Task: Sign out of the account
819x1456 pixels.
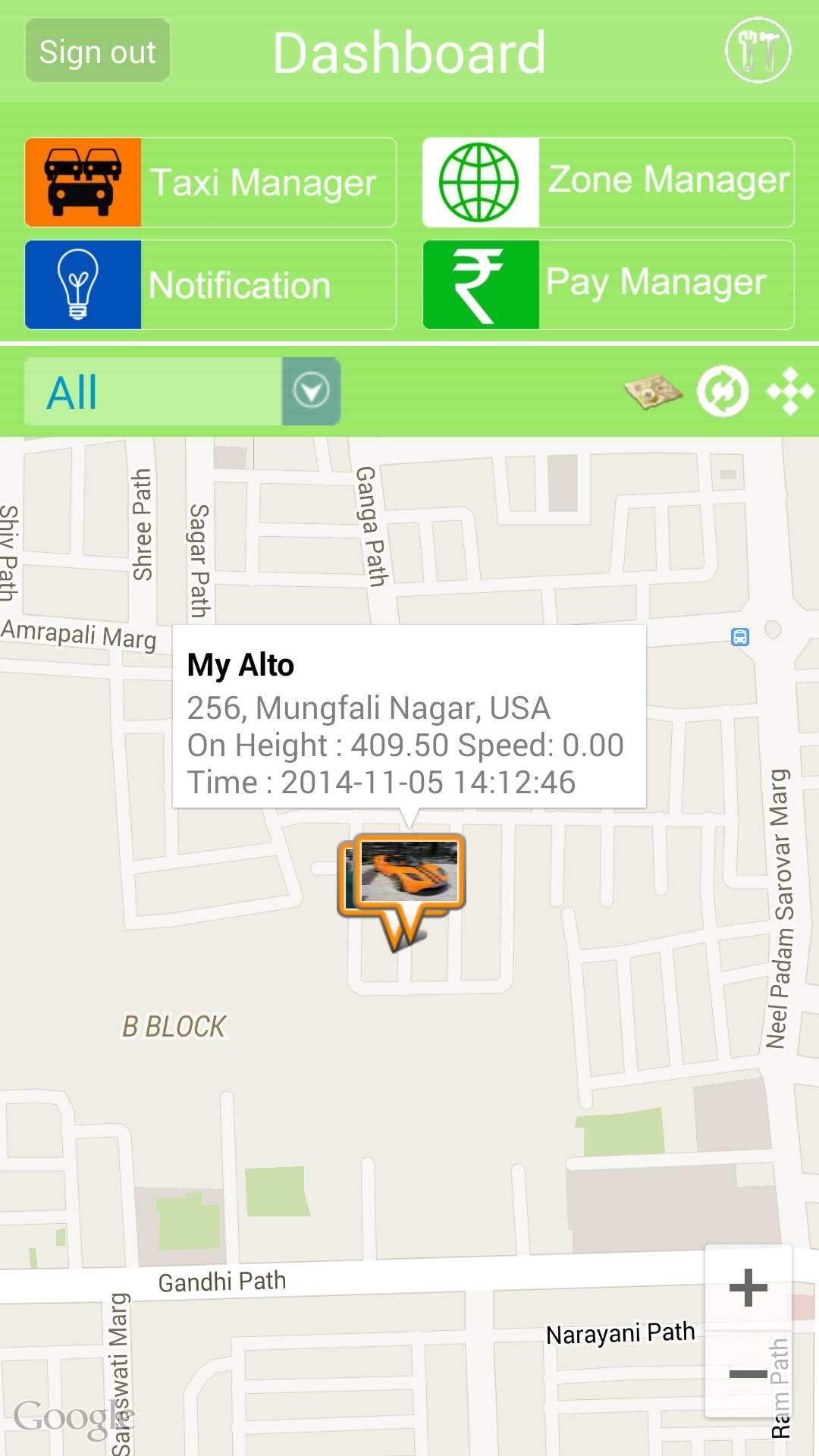Action: coord(97,51)
